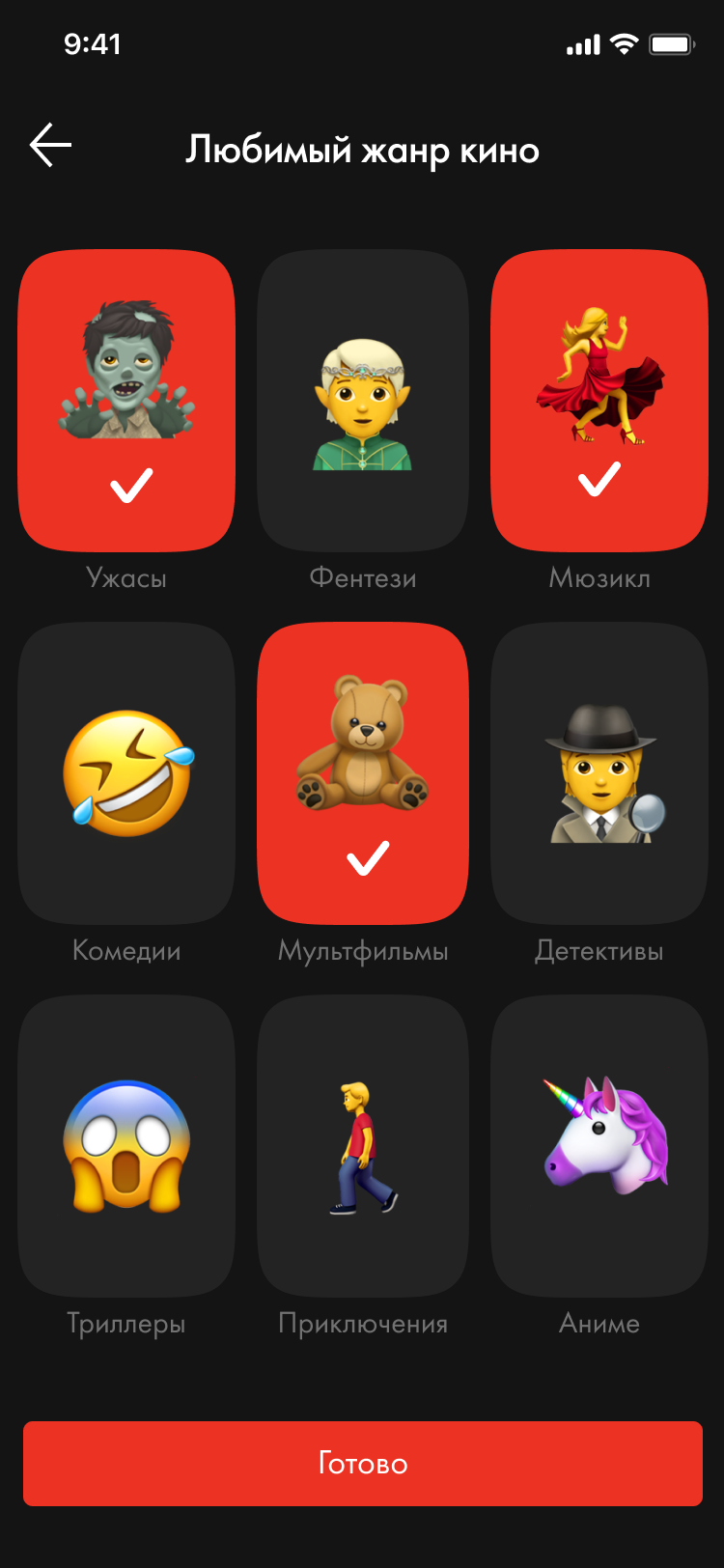Add the Приключения genre tile
This screenshot has width=724, height=1568.
pos(363,1146)
